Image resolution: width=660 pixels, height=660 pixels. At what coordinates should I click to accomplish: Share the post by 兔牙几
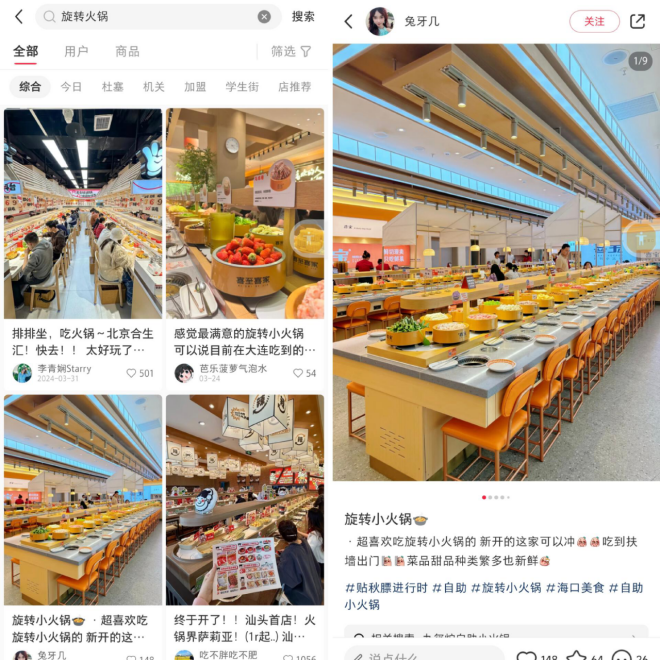point(638,21)
